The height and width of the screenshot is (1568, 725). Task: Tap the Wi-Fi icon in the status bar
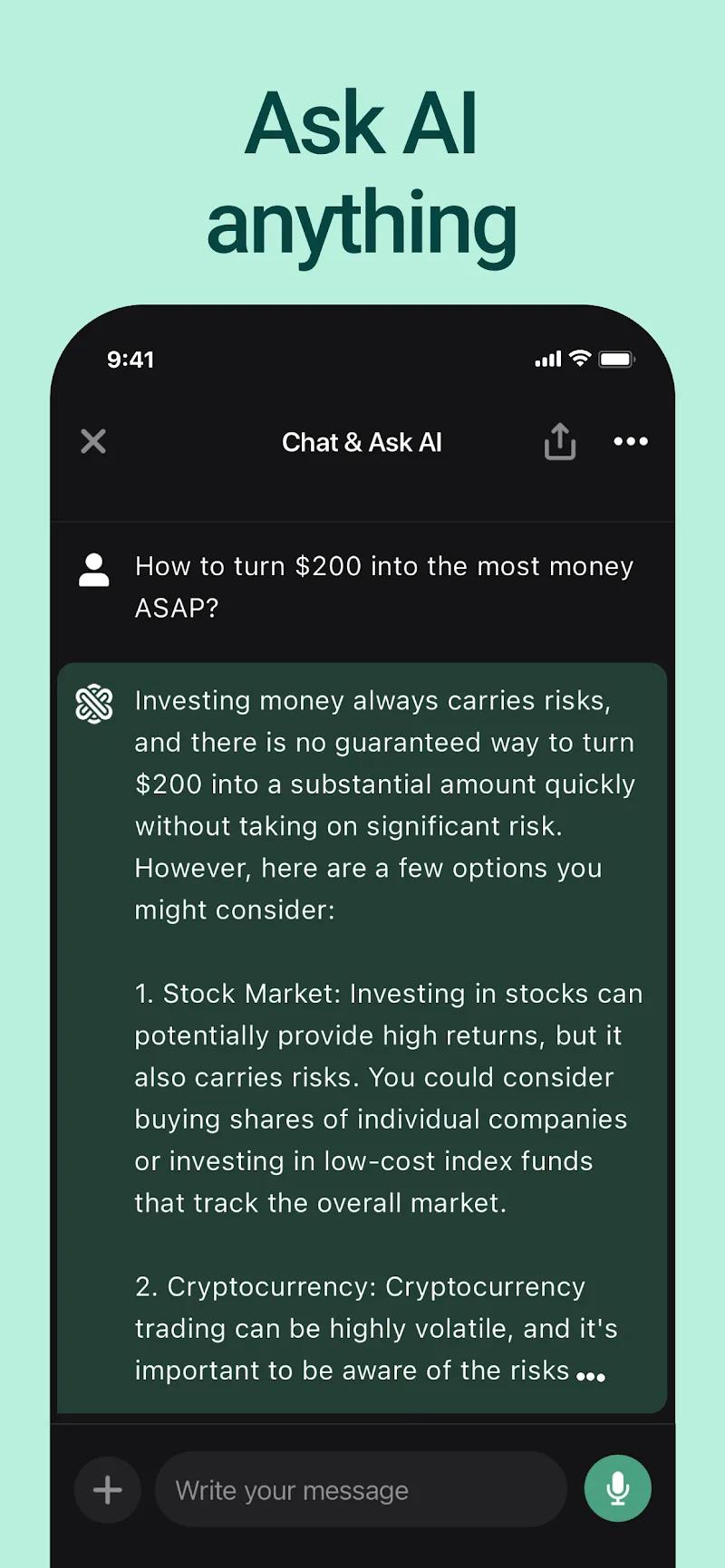[x=583, y=359]
